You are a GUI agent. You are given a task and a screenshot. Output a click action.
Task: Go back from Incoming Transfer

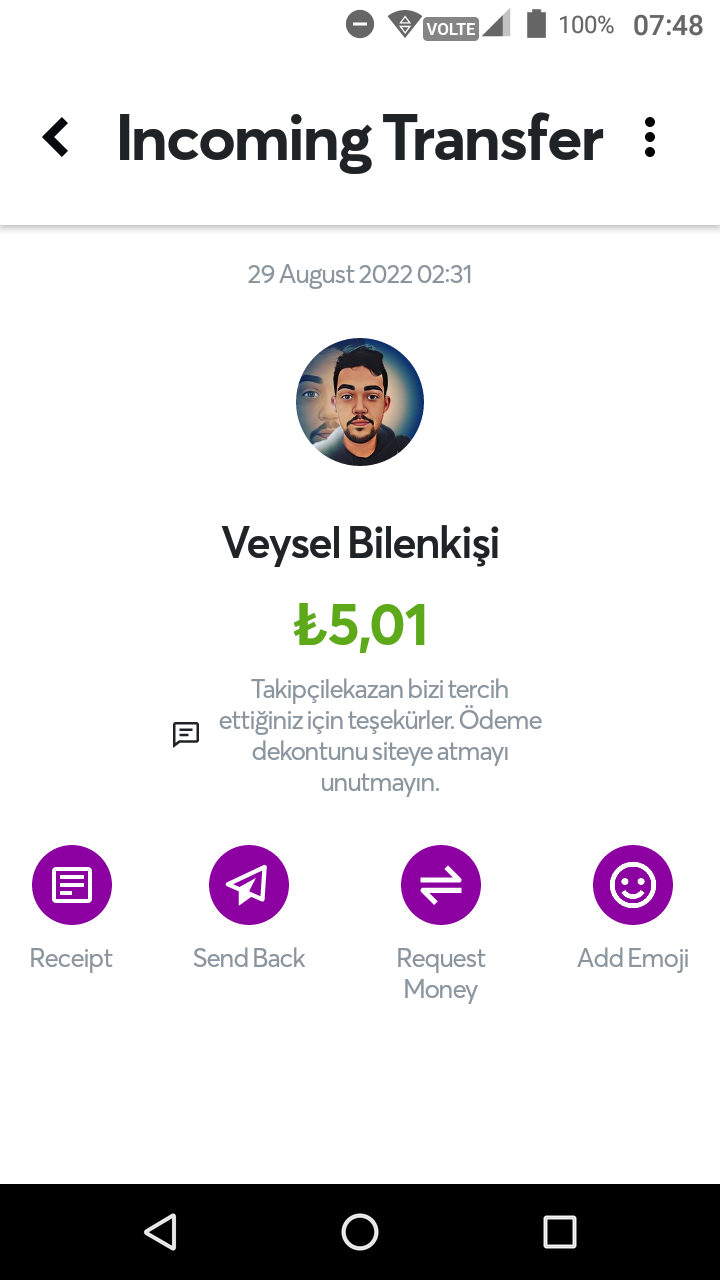click(x=56, y=137)
